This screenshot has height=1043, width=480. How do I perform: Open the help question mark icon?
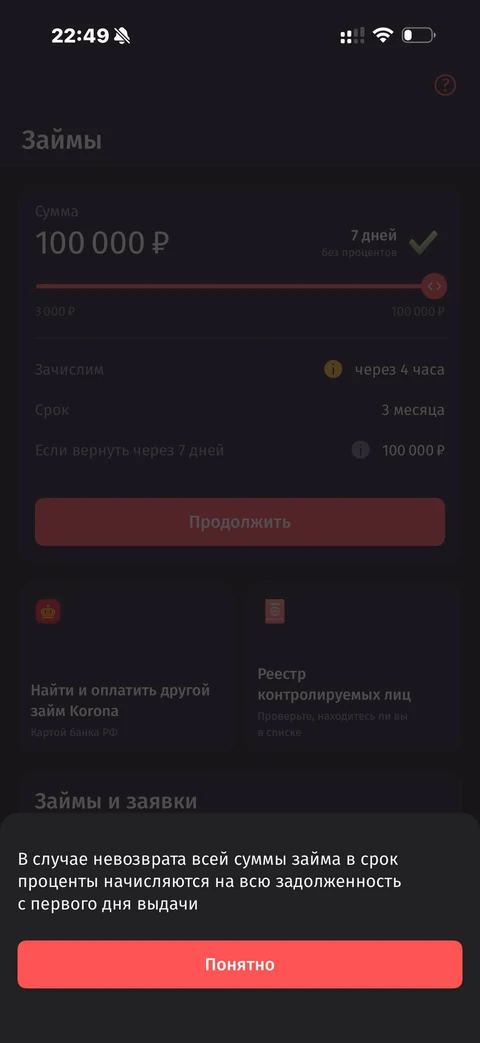pos(445,85)
